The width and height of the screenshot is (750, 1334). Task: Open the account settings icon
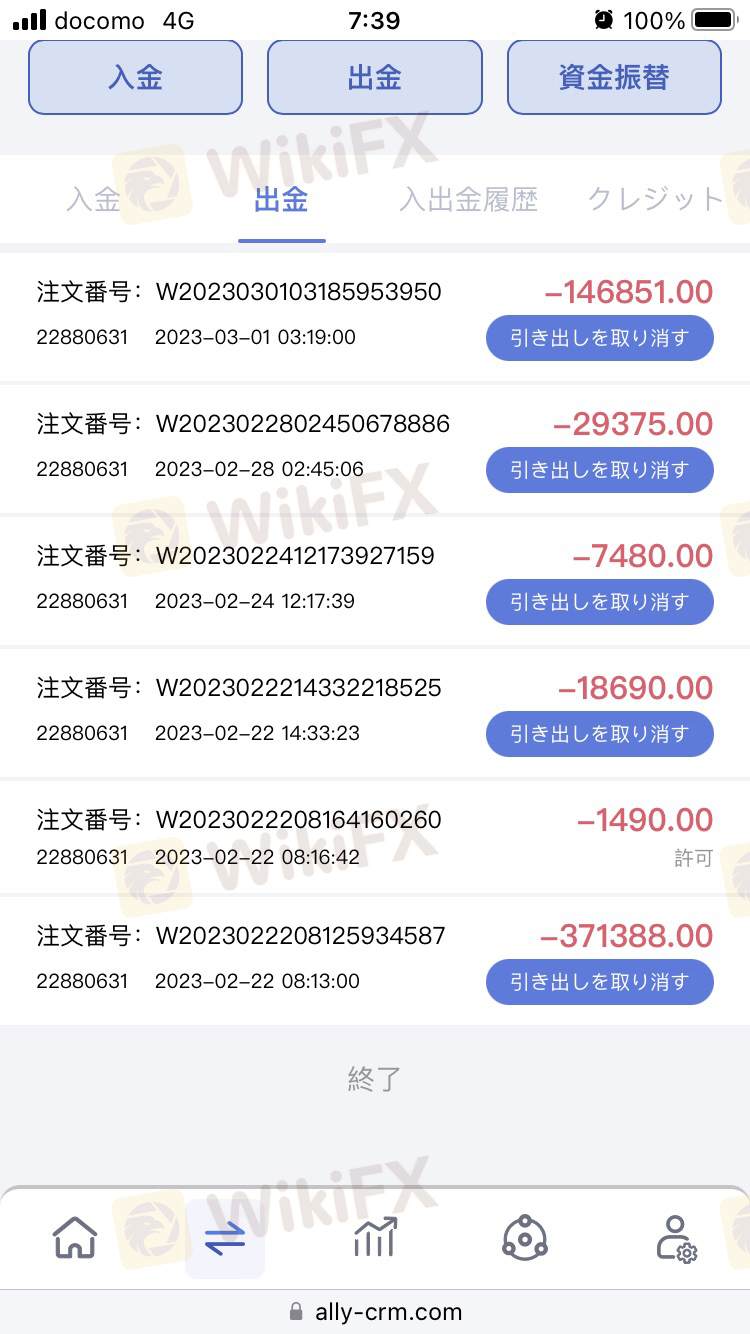pyautogui.click(x=676, y=1238)
